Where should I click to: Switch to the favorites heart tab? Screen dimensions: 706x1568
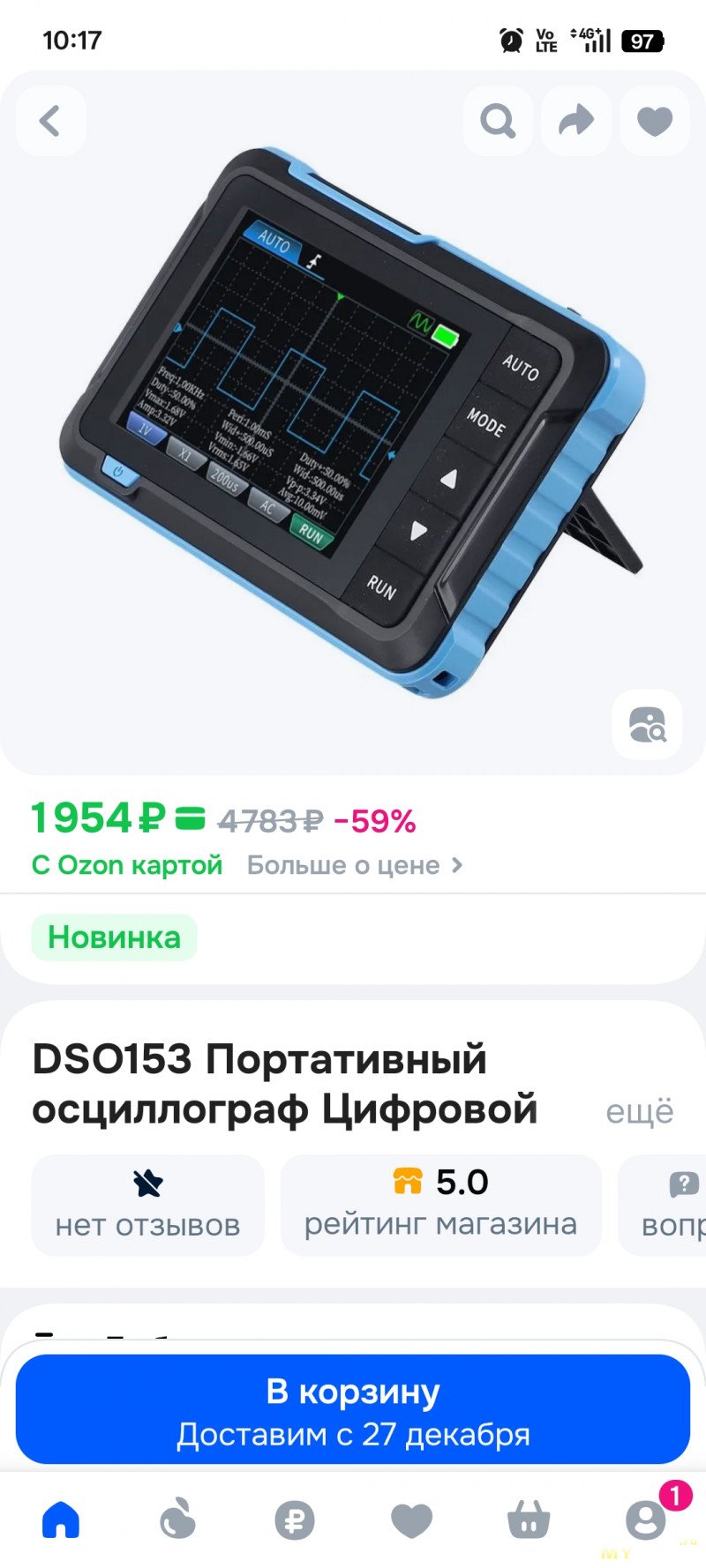click(x=411, y=1519)
